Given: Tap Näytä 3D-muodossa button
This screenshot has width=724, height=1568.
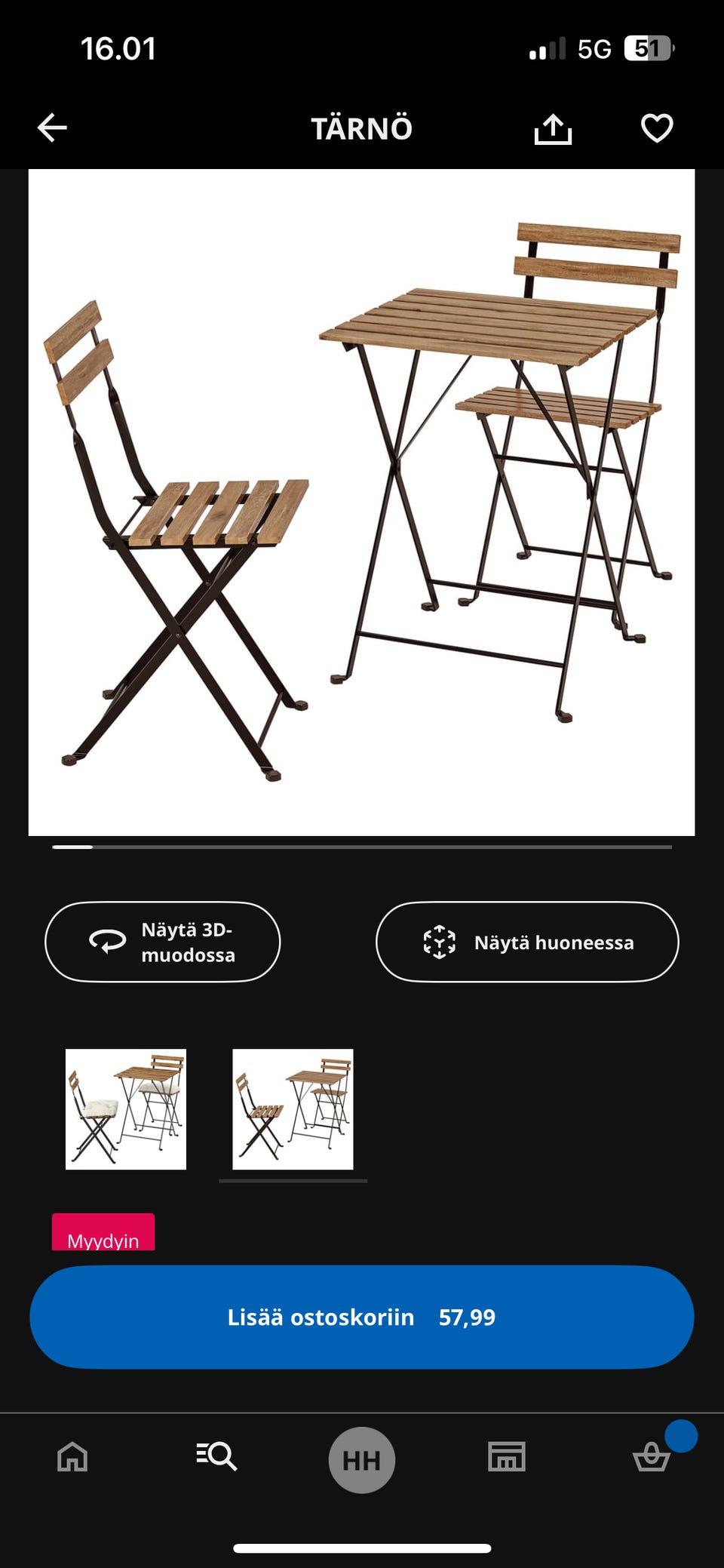Looking at the screenshot, I should [x=163, y=942].
